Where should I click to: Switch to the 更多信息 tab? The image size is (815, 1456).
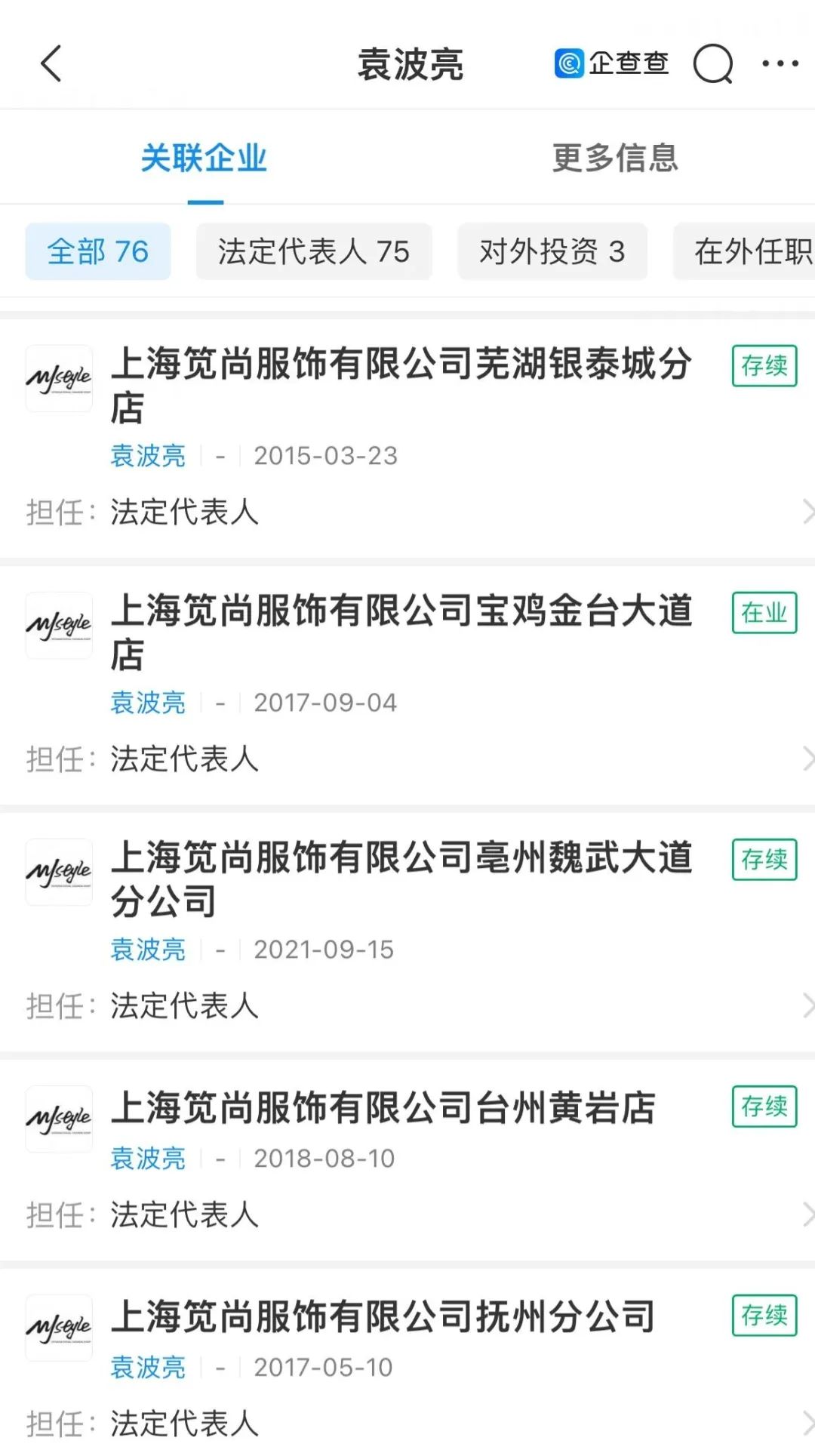pyautogui.click(x=615, y=159)
